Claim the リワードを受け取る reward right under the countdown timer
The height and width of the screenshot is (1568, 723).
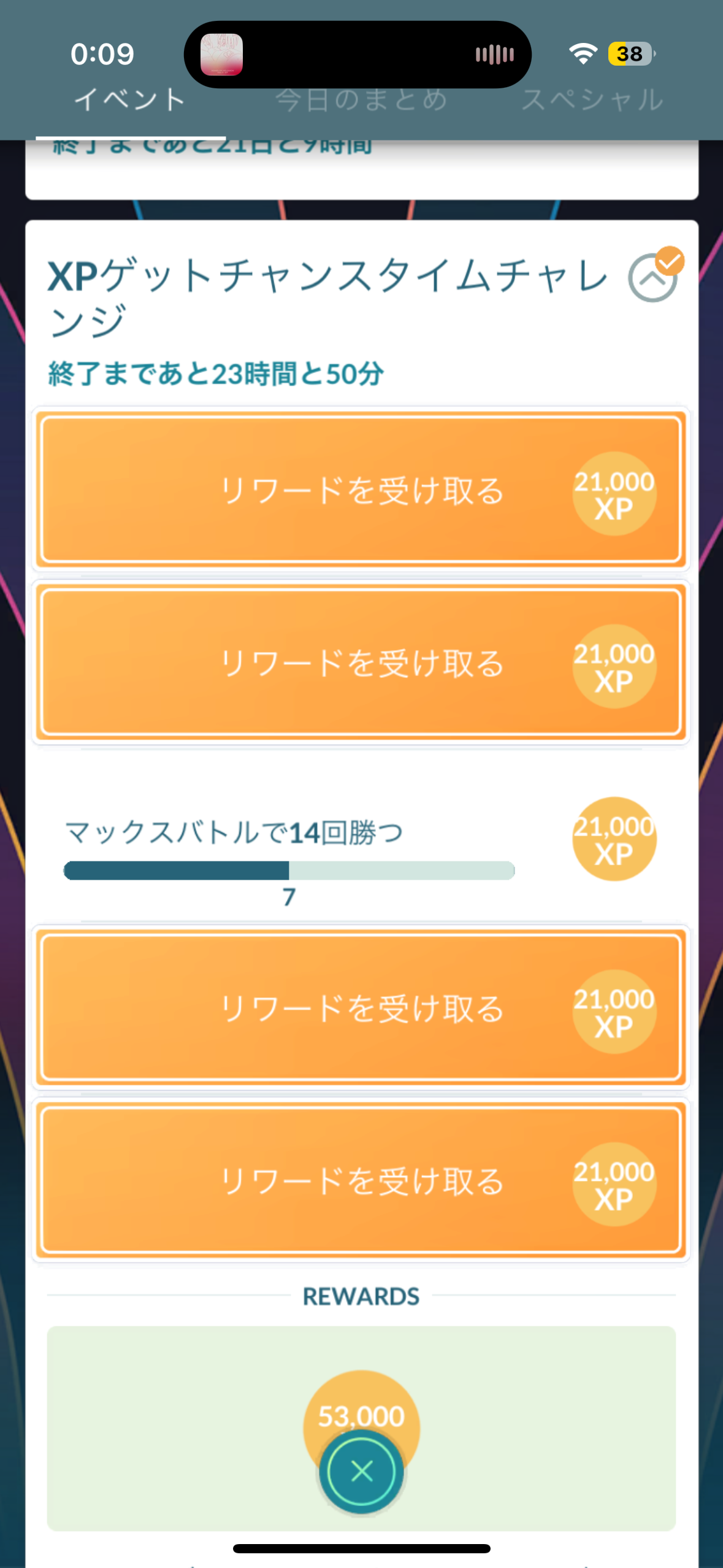point(361,490)
